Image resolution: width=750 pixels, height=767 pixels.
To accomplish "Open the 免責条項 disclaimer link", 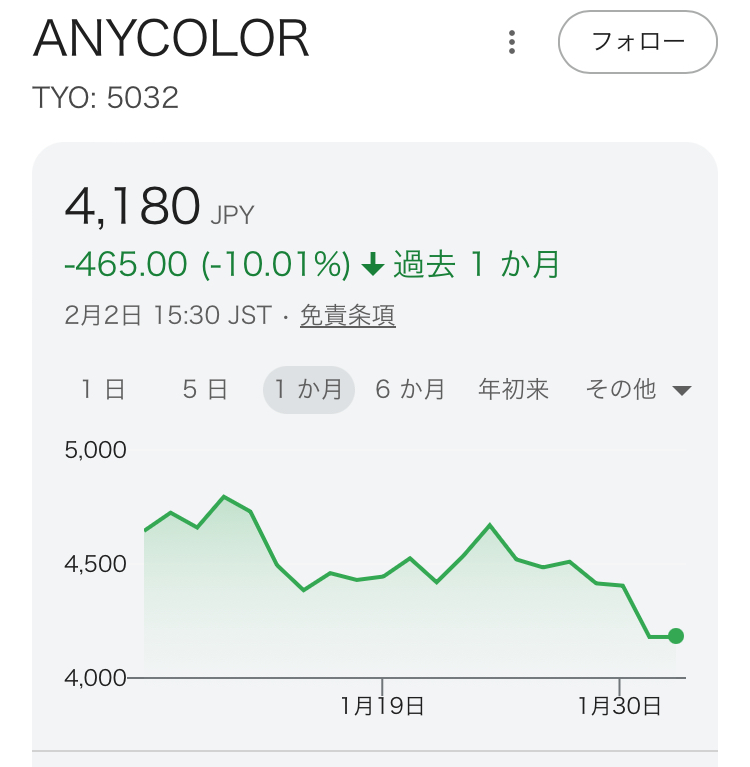I will point(347,316).
